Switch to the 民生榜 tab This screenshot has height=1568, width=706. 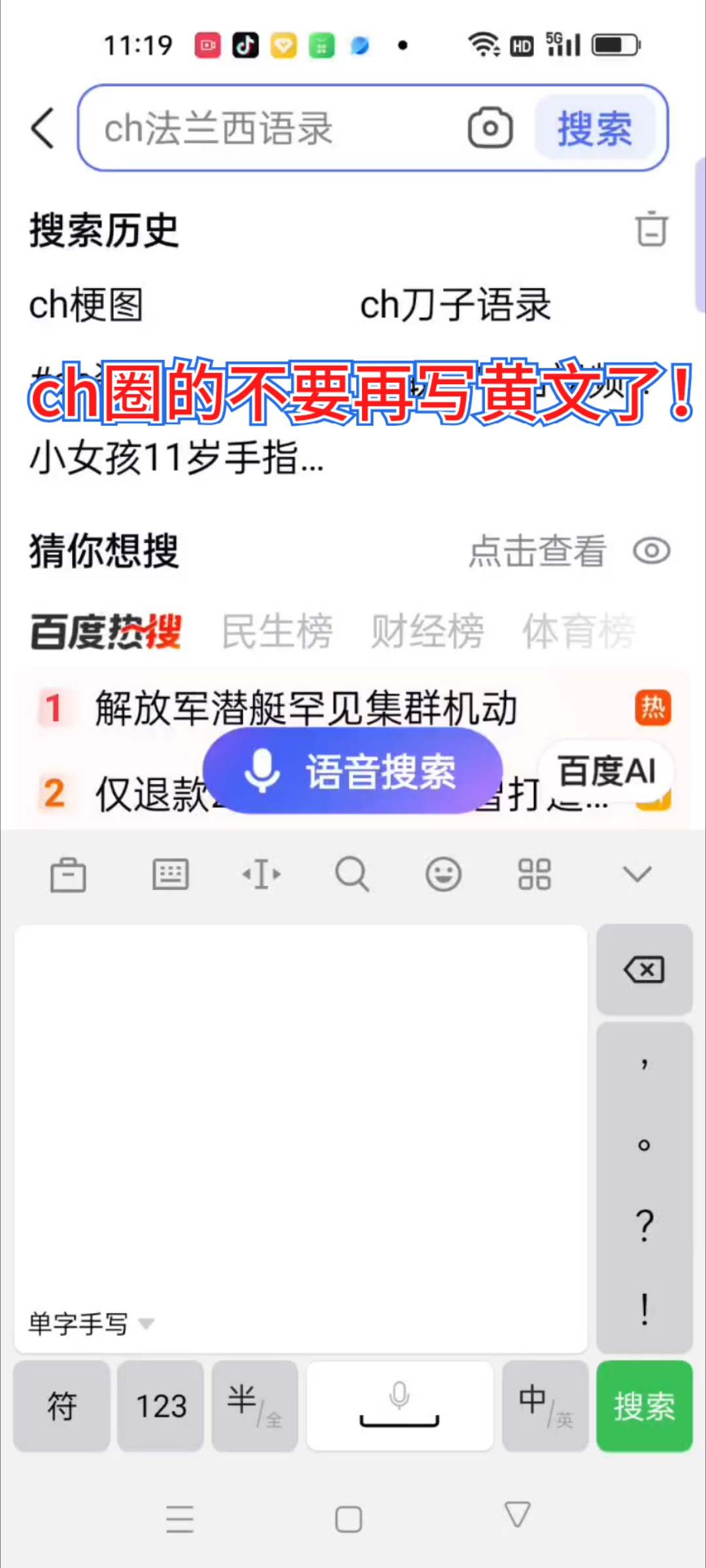277,629
